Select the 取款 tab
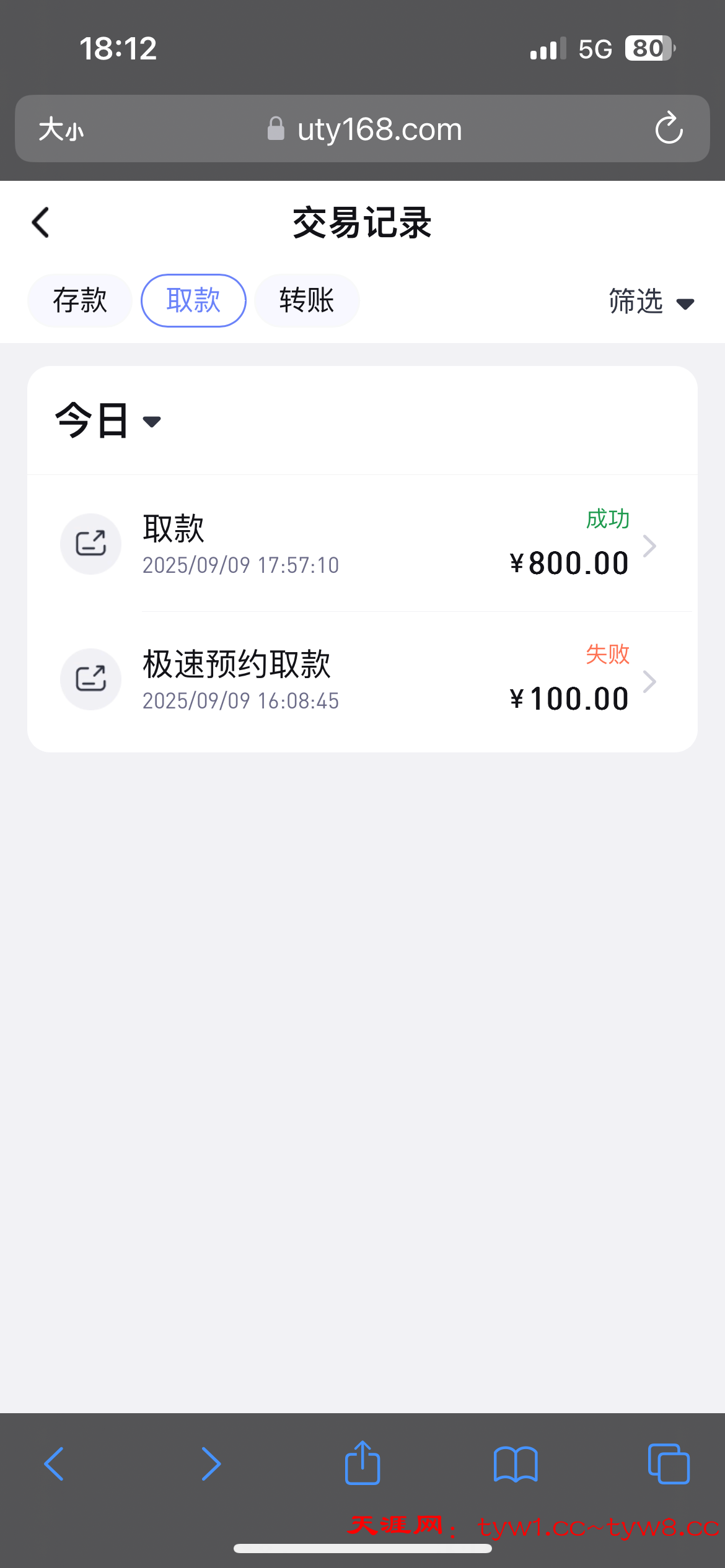Image resolution: width=725 pixels, height=1568 pixels. pyautogui.click(x=193, y=301)
